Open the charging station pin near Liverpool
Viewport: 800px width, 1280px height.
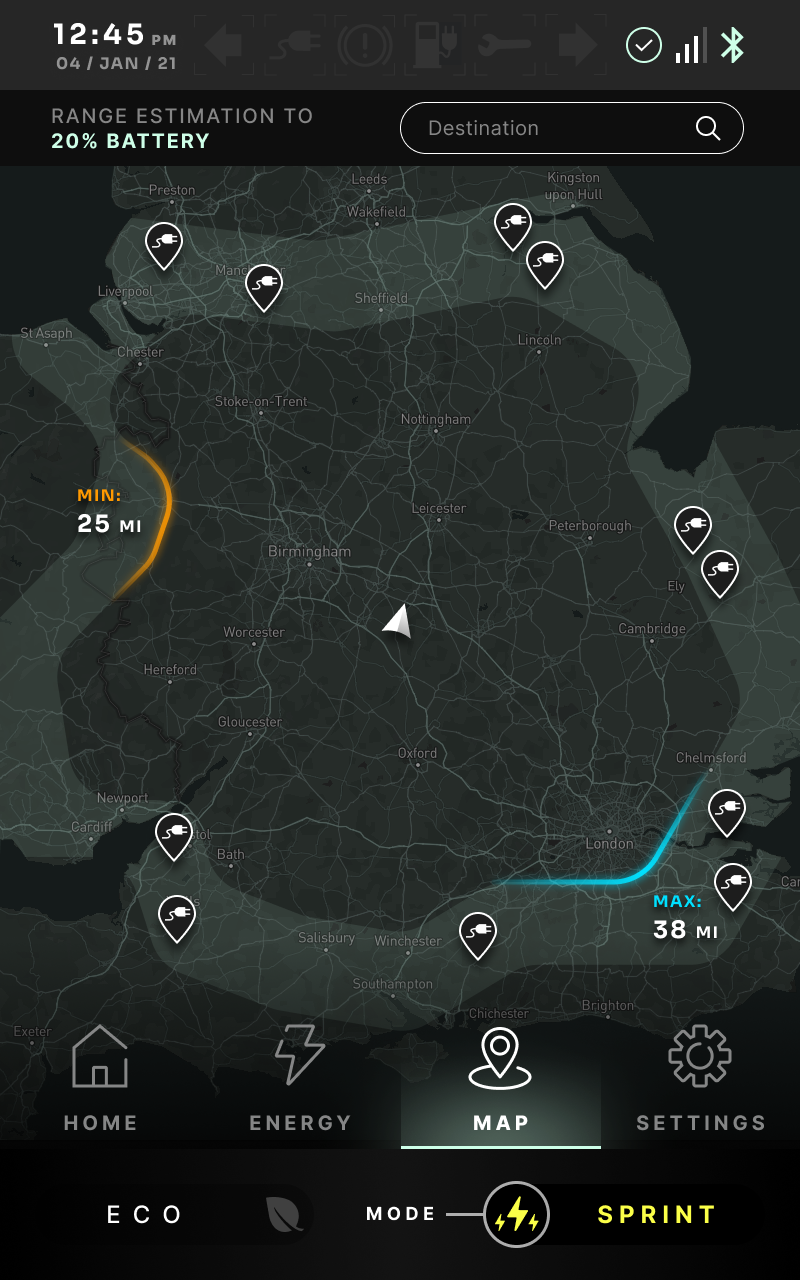click(164, 242)
